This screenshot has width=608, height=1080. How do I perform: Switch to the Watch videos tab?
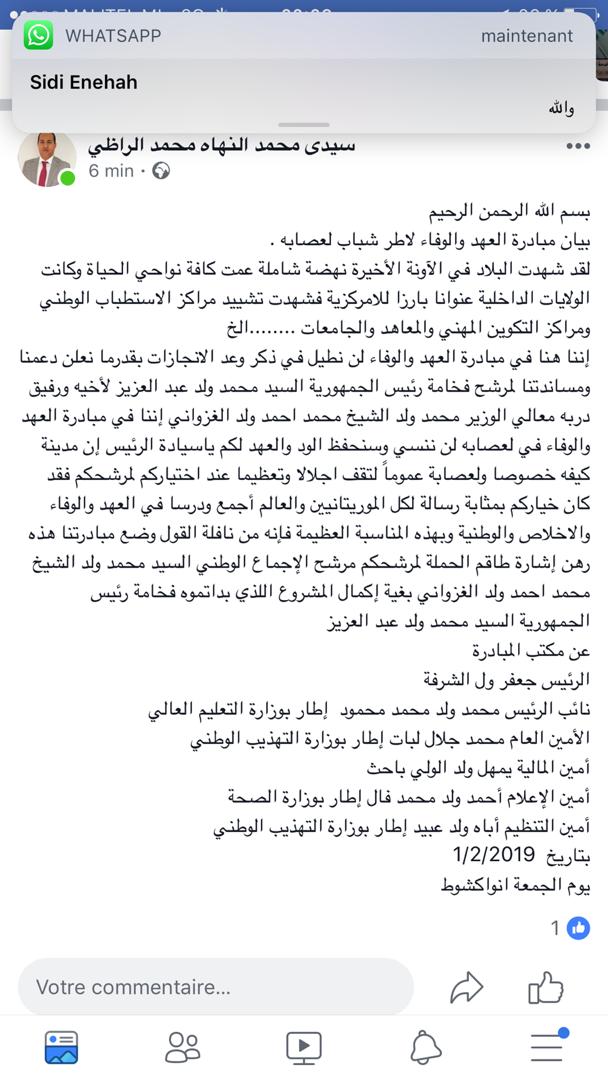[x=304, y=1048]
